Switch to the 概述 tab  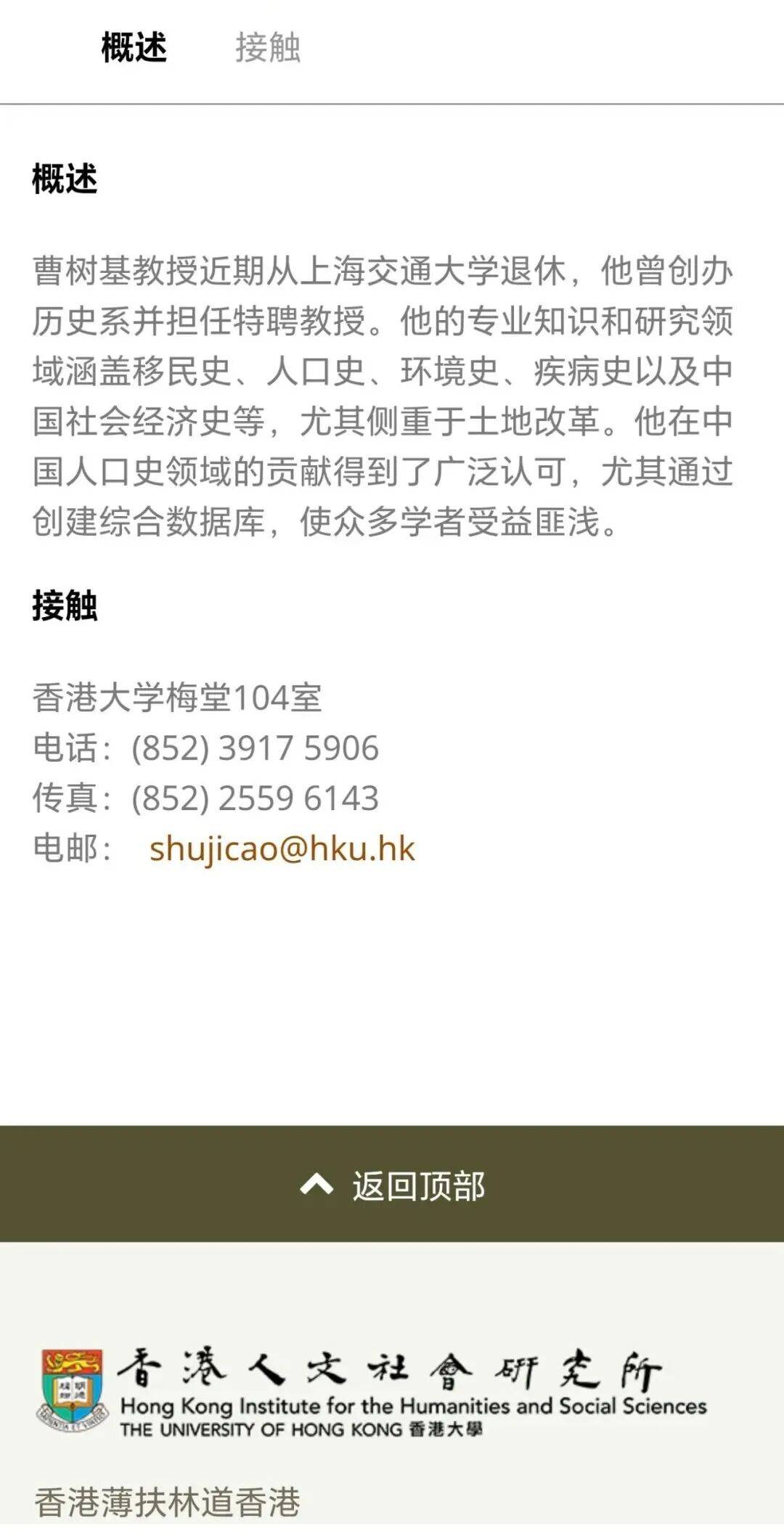pyautogui.click(x=134, y=48)
